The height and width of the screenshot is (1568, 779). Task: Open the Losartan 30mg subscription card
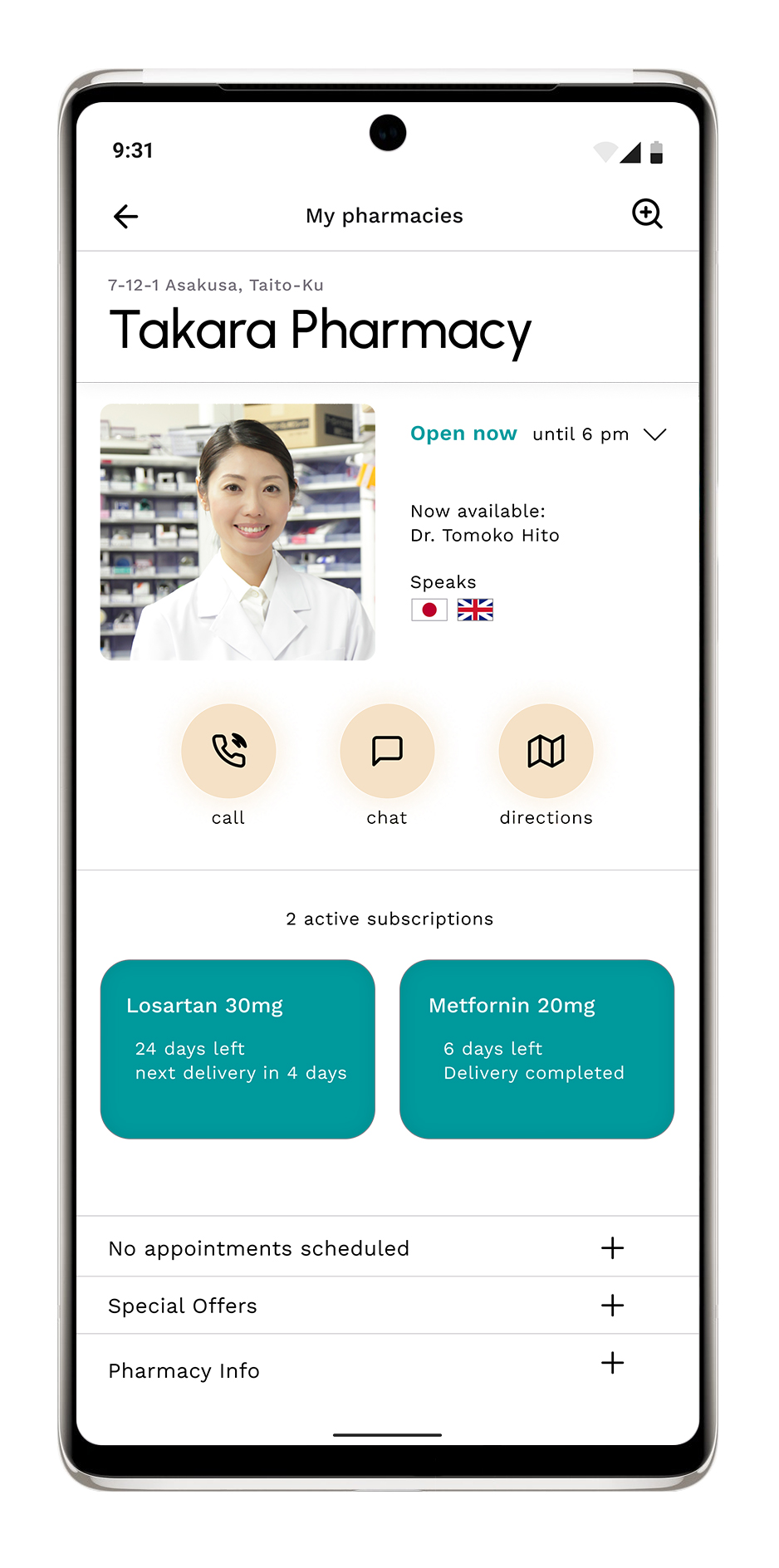point(238,1049)
